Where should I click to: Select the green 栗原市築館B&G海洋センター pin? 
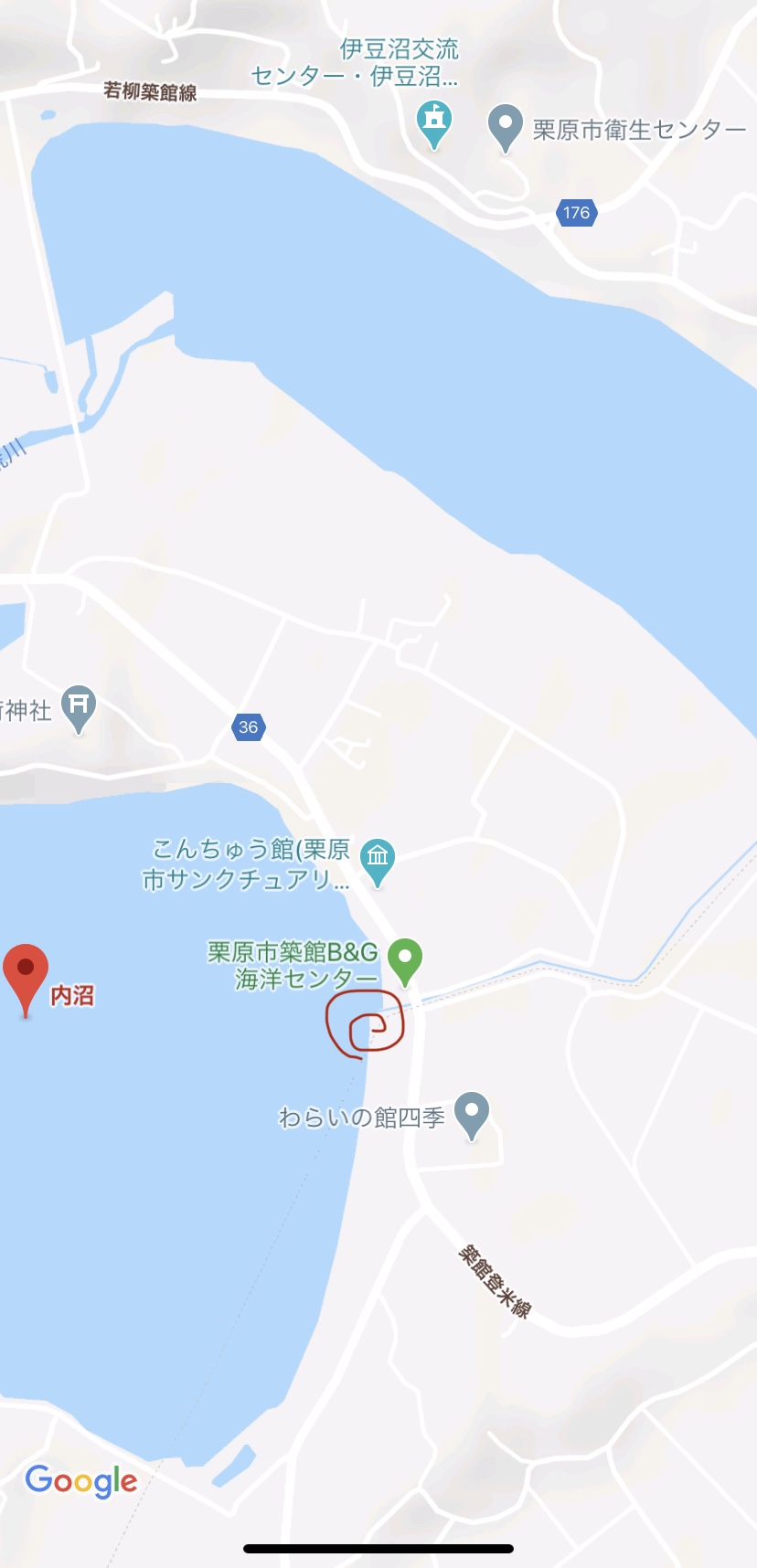tap(404, 959)
